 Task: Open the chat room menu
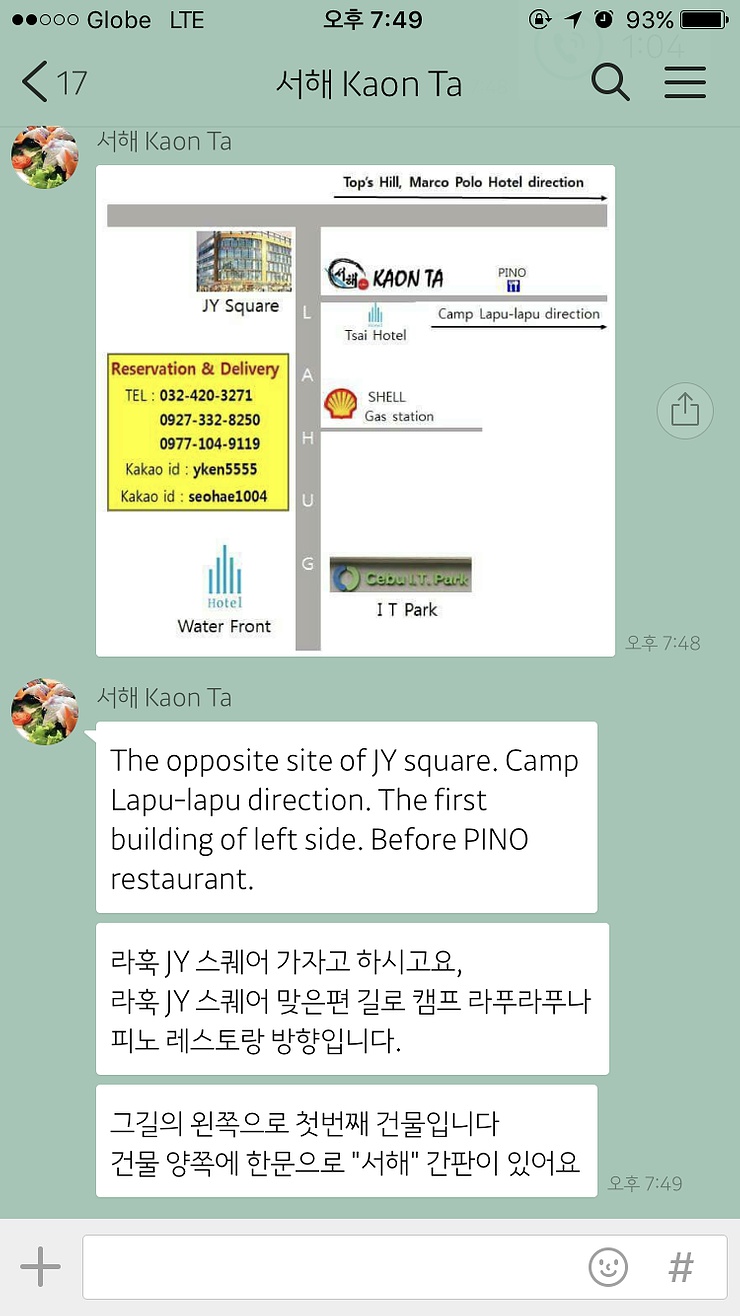[x=685, y=82]
